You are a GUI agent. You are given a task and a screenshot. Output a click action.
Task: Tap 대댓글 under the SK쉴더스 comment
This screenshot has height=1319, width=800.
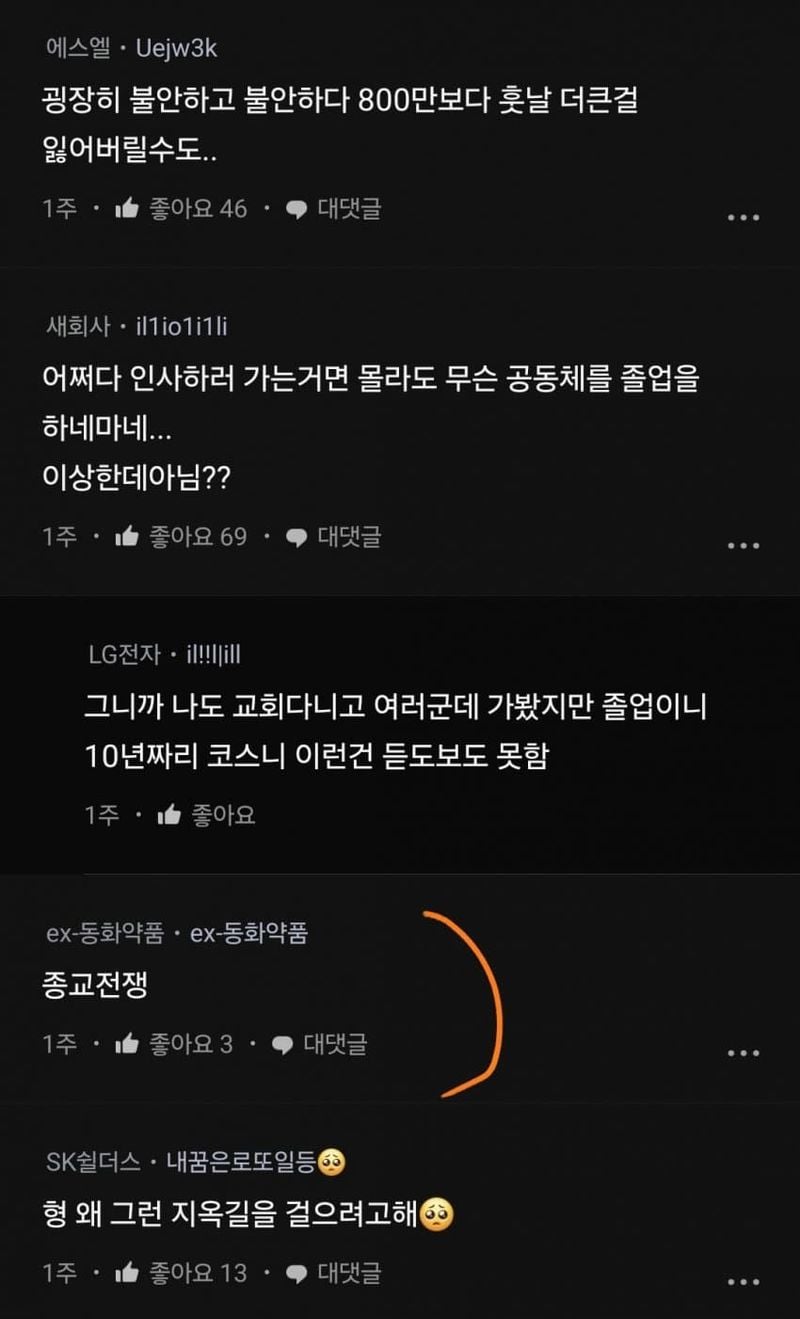point(334,1273)
